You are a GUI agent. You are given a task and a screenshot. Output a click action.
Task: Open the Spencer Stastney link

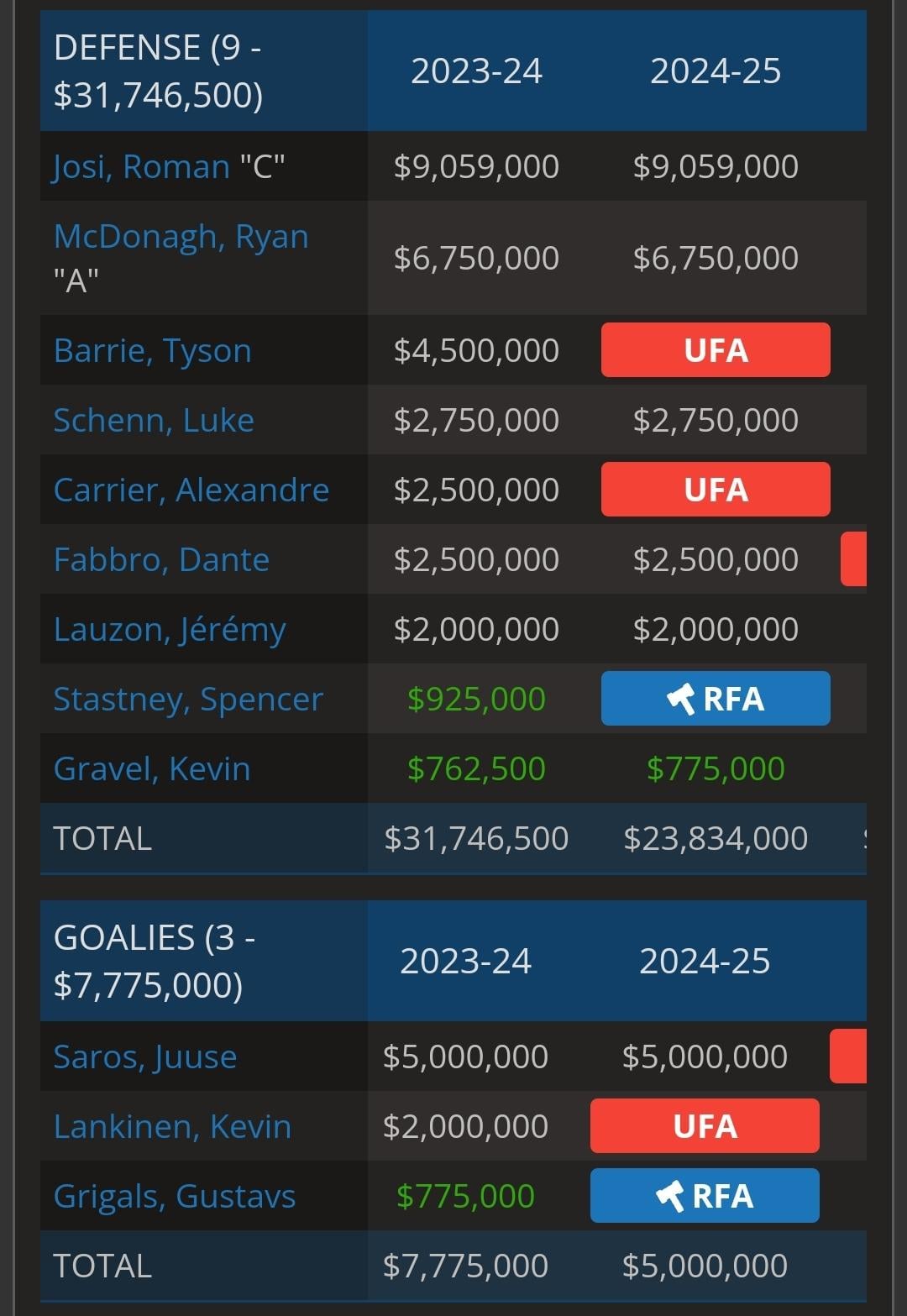(188, 700)
